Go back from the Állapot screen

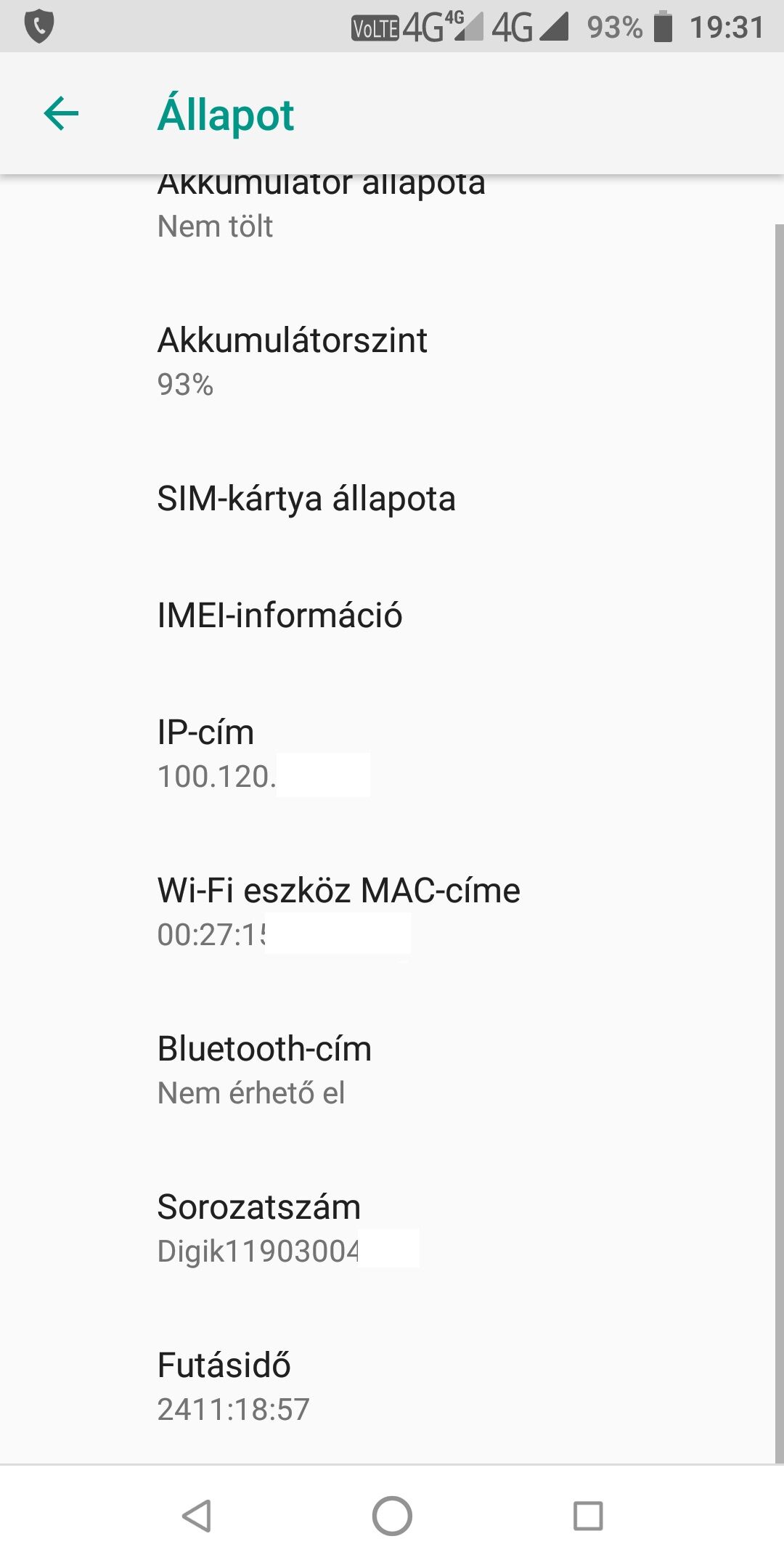[x=61, y=114]
